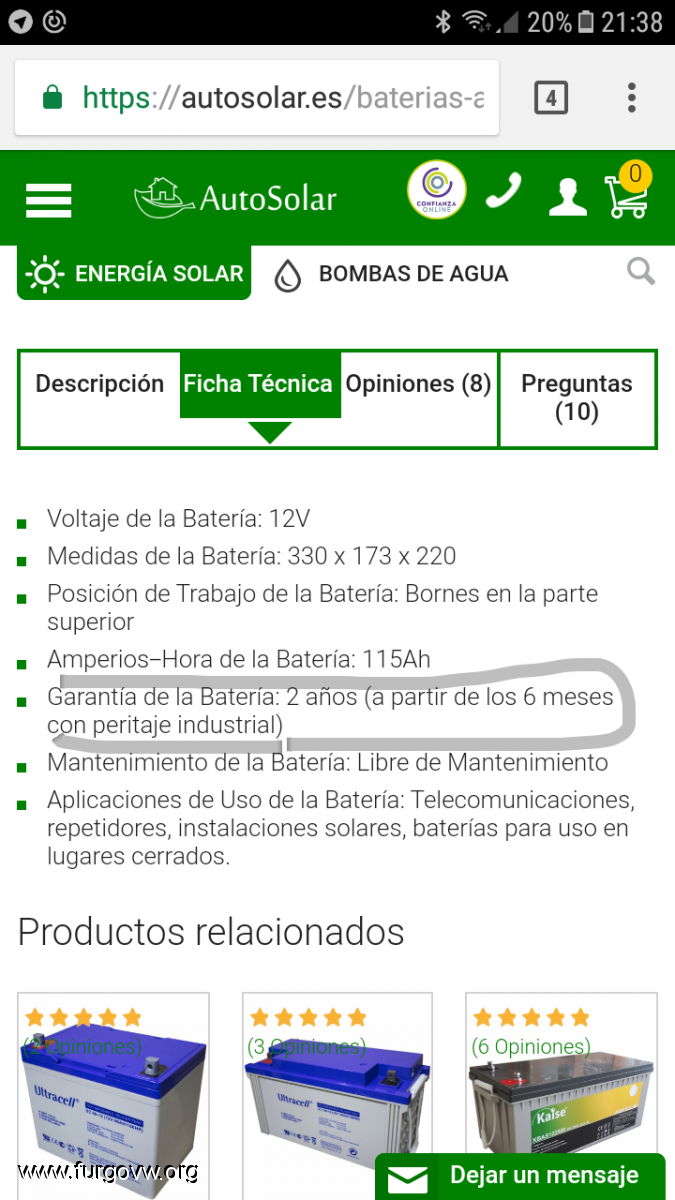Tap the phone contact icon
The image size is (675, 1200).
[x=504, y=191]
